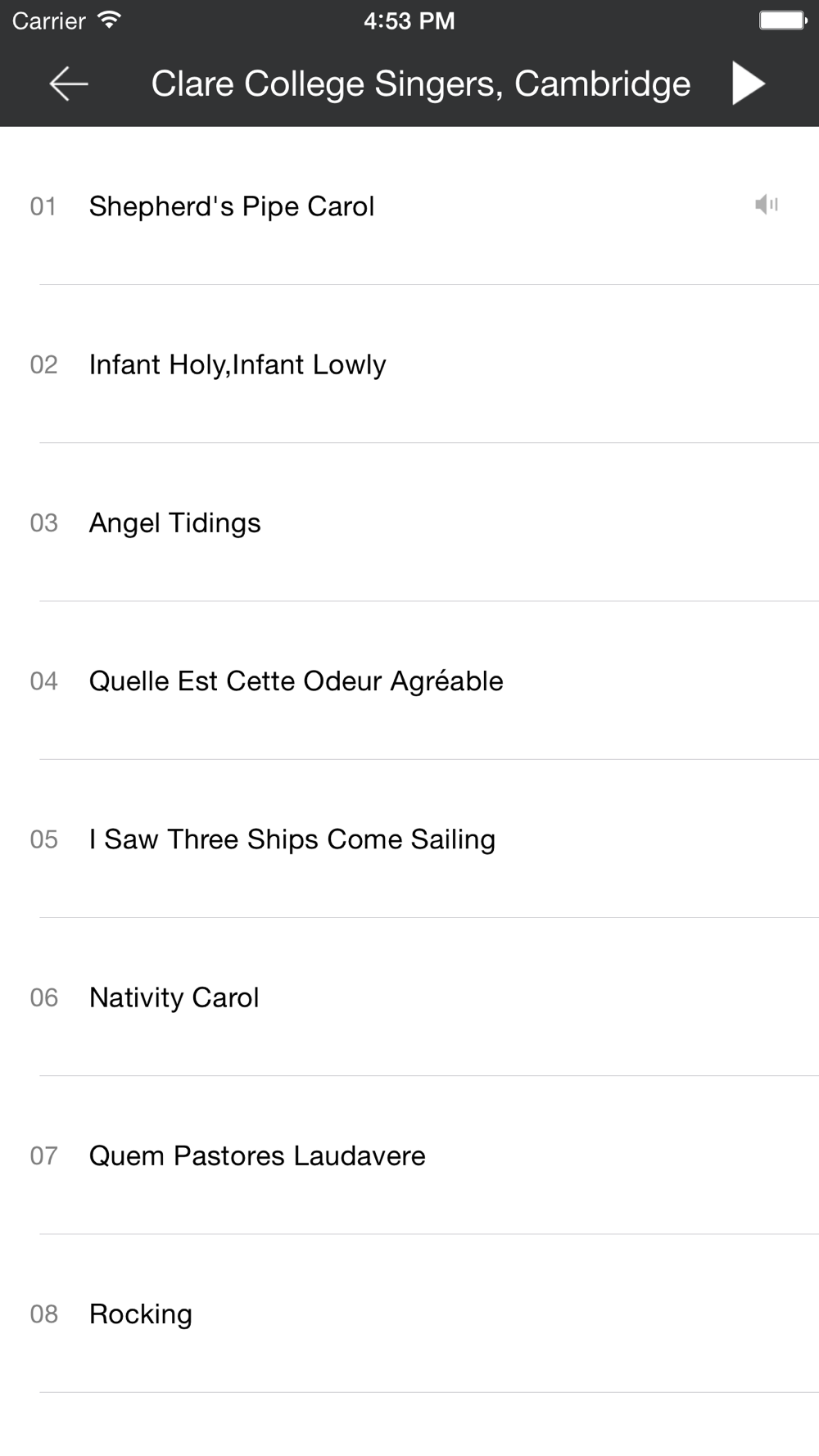Go back using the arrow icon
Screen dimensions: 819x1456
(x=68, y=84)
